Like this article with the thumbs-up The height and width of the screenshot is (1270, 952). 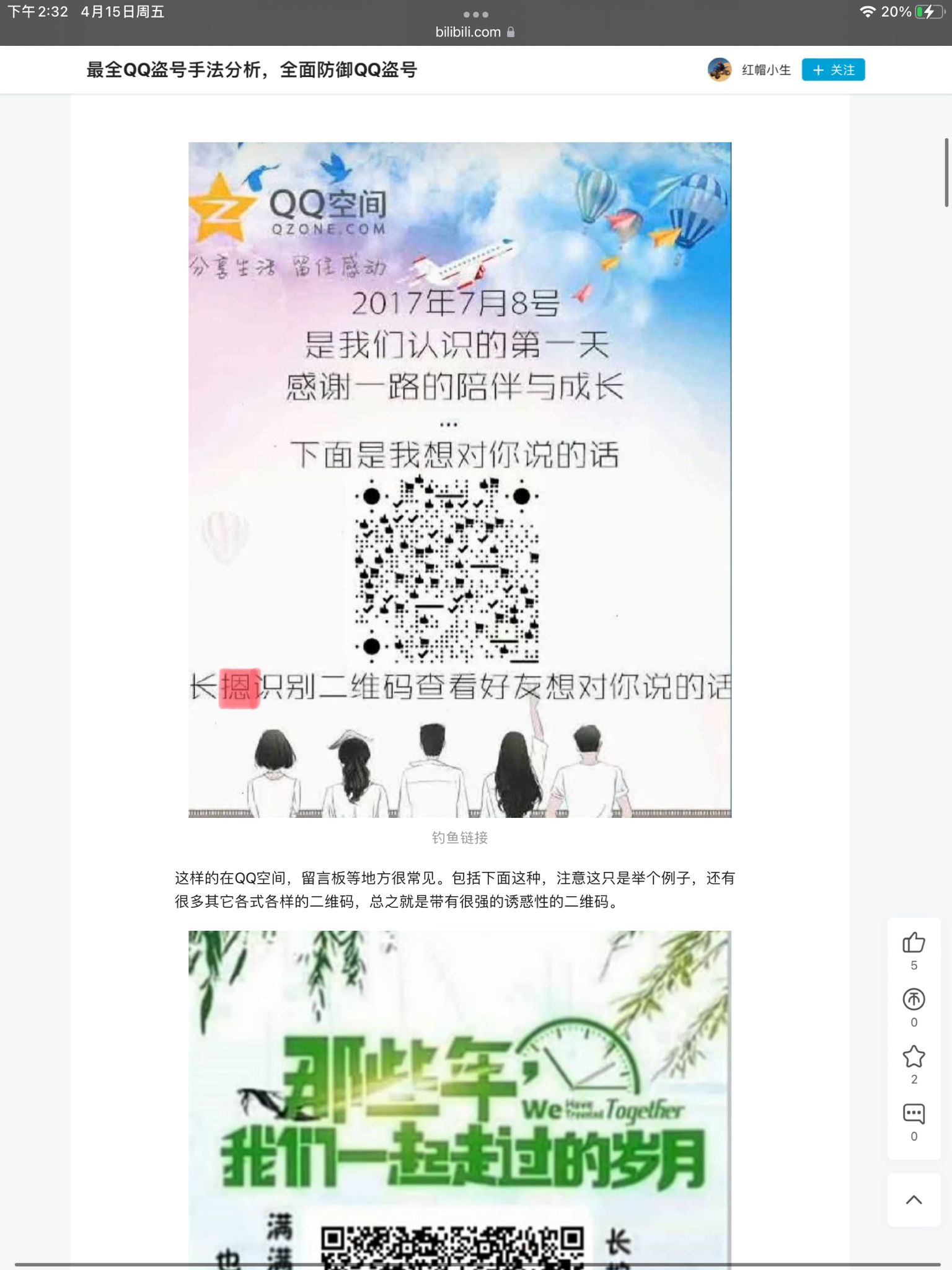click(x=913, y=943)
